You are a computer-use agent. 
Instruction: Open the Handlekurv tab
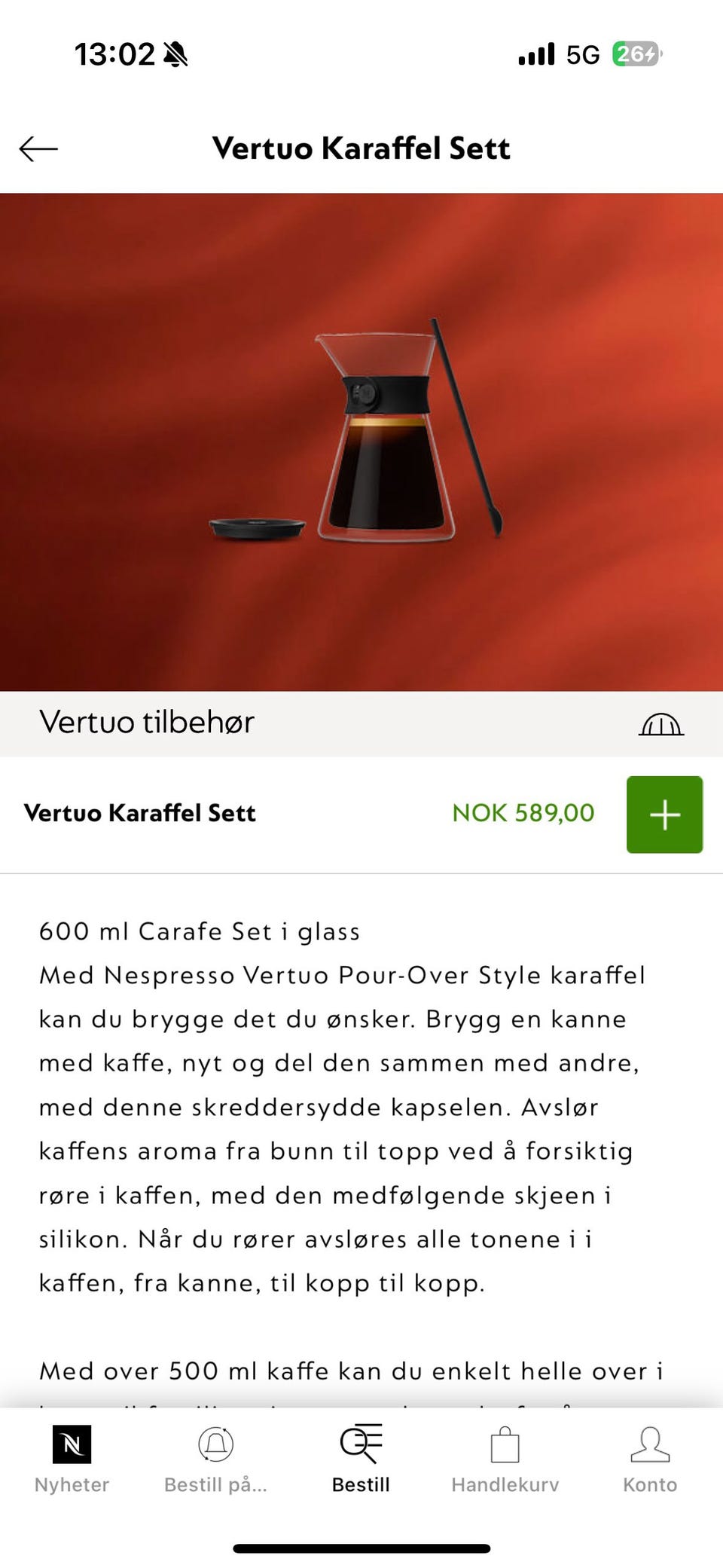tap(505, 1462)
